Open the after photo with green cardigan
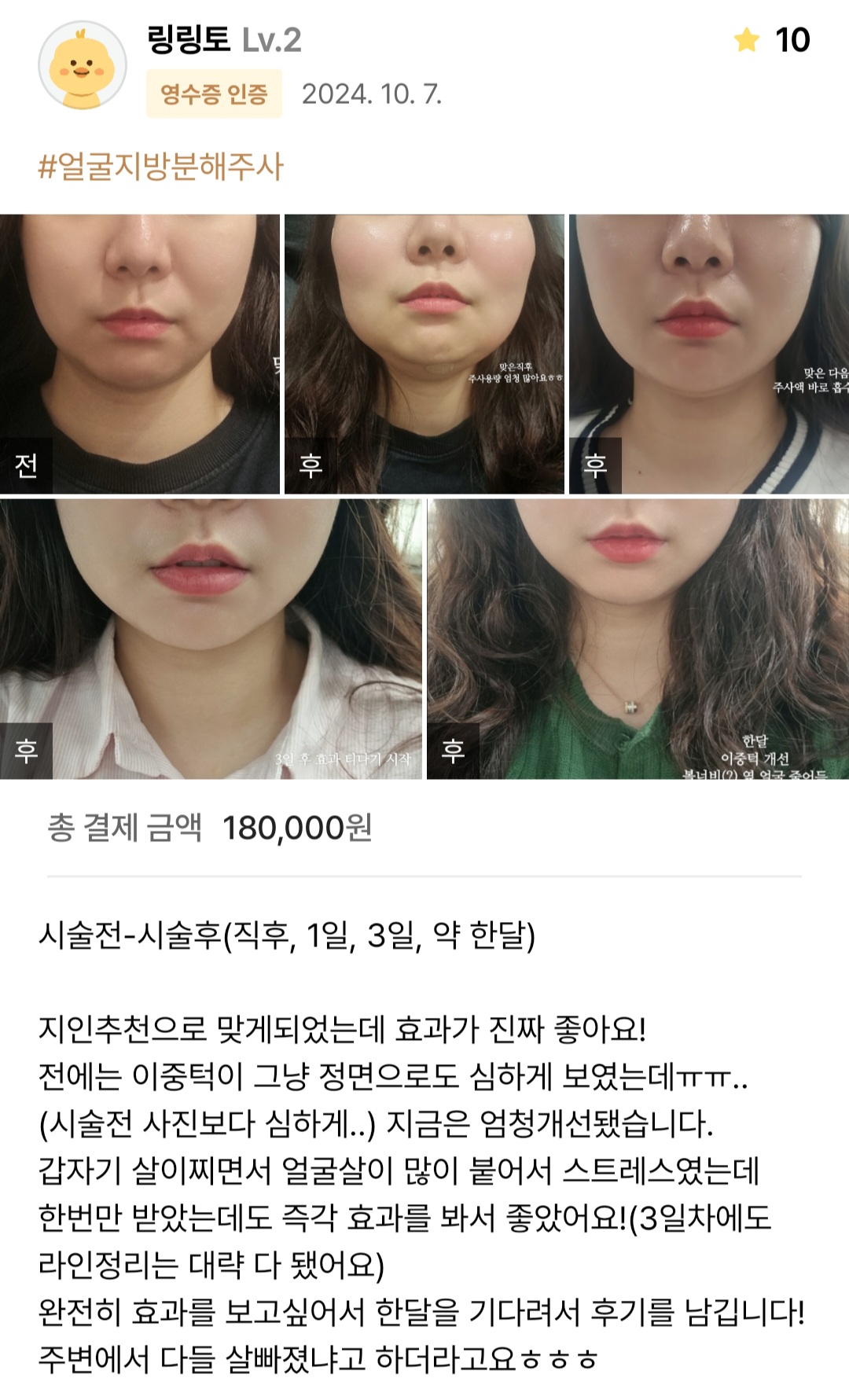Screen dimensions: 849x1400 [638, 639]
